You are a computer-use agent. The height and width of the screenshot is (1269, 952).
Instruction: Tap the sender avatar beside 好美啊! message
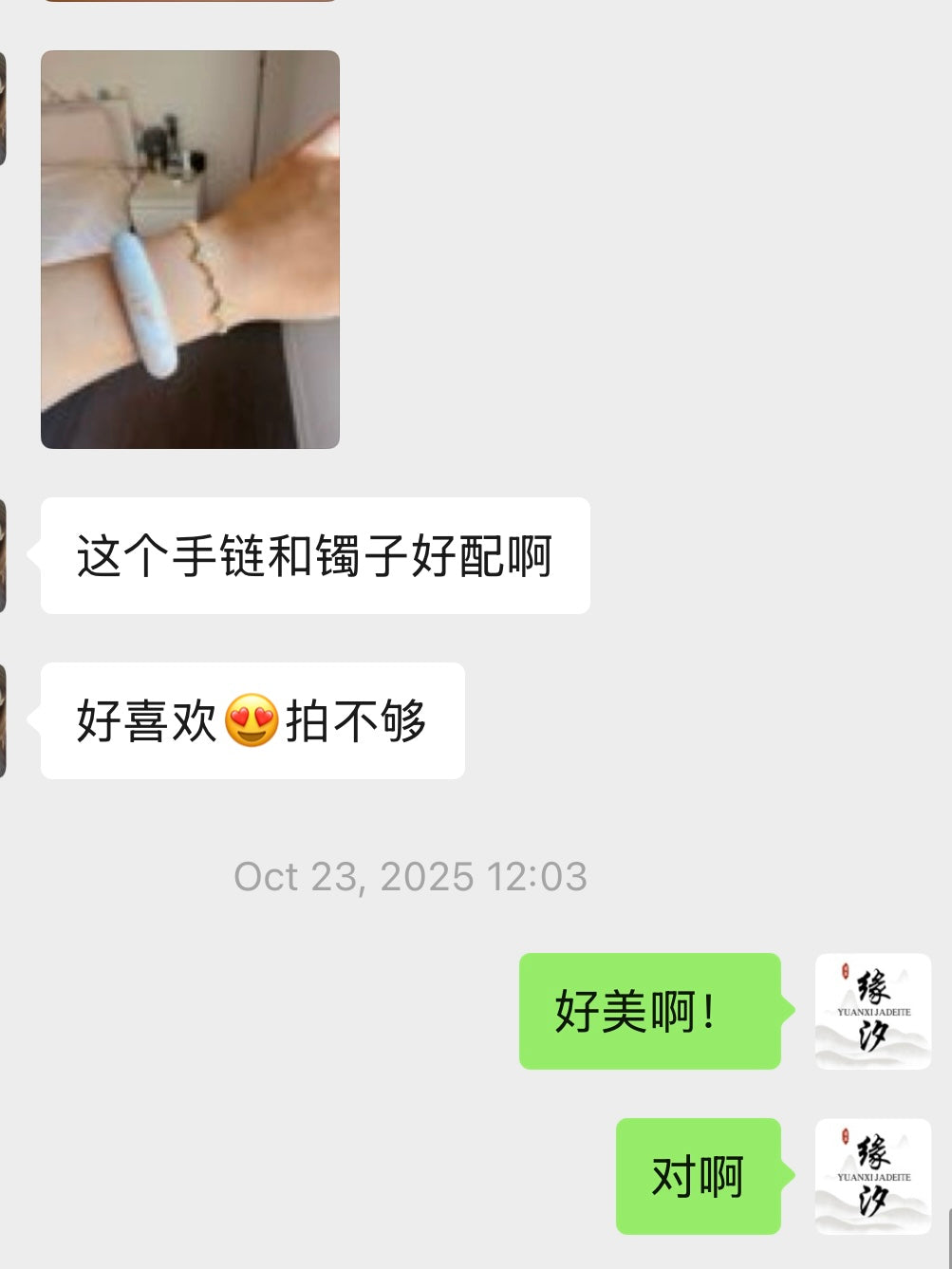point(872,1011)
